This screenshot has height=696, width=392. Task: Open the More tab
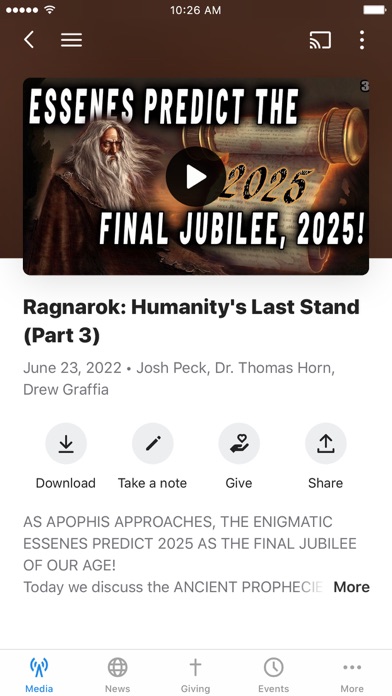[352, 675]
